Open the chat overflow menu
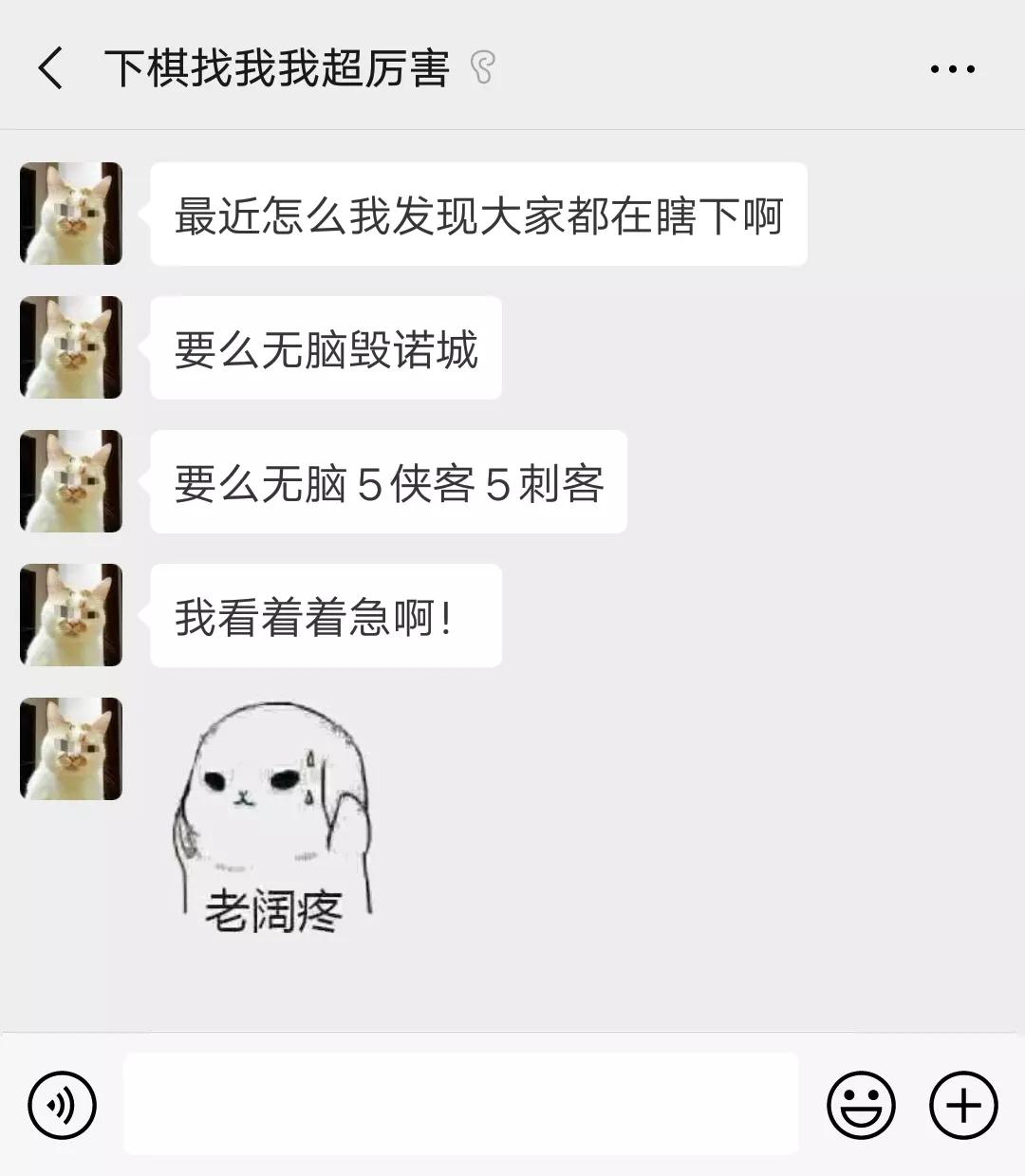This screenshot has height=1176, width=1025. click(952, 69)
